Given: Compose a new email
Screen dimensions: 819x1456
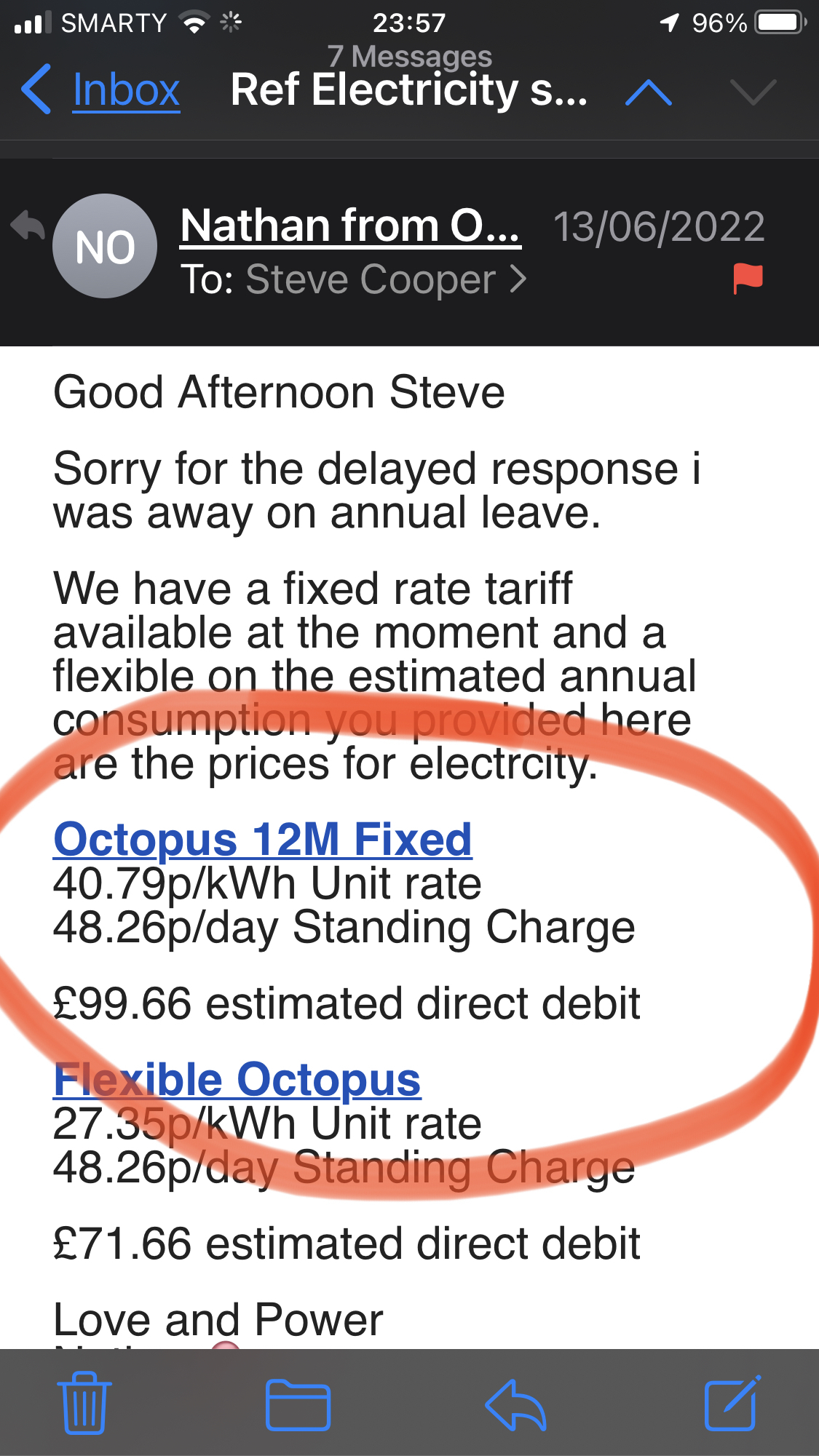Looking at the screenshot, I should (732, 1403).
